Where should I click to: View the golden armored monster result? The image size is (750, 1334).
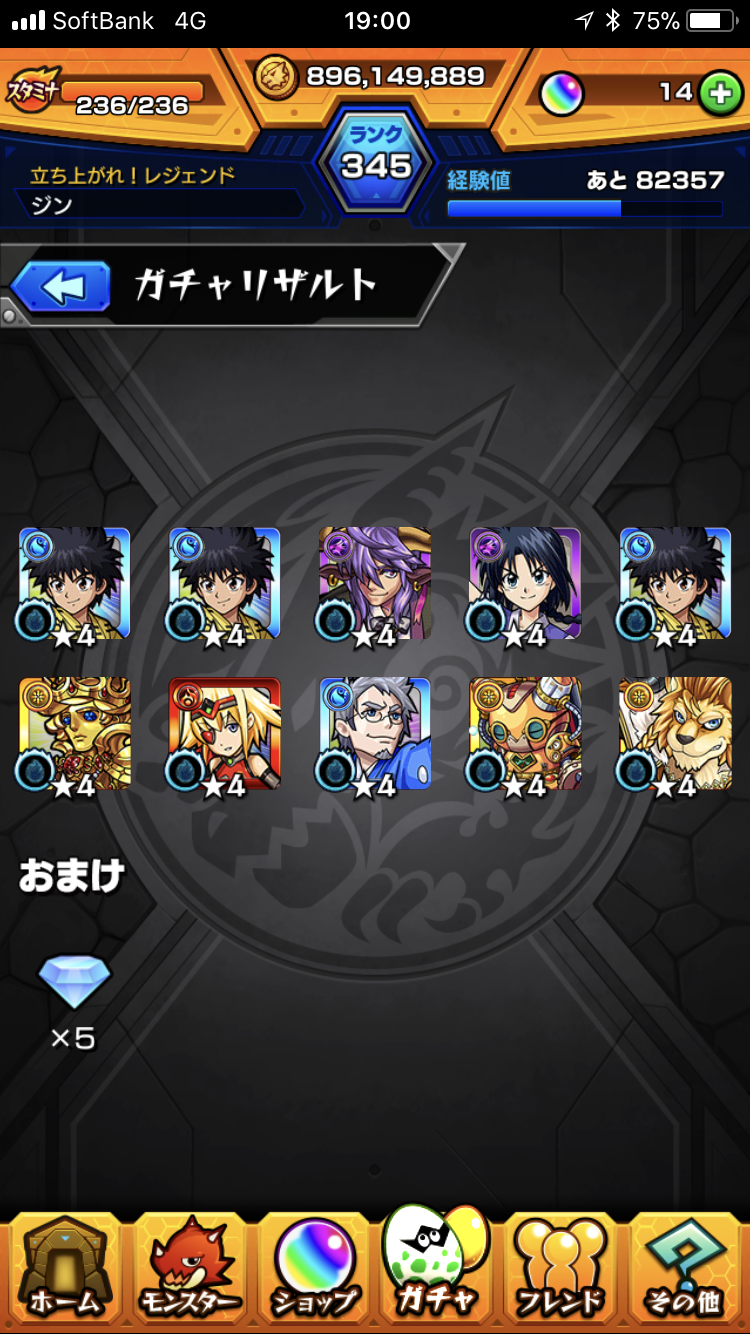click(x=75, y=736)
